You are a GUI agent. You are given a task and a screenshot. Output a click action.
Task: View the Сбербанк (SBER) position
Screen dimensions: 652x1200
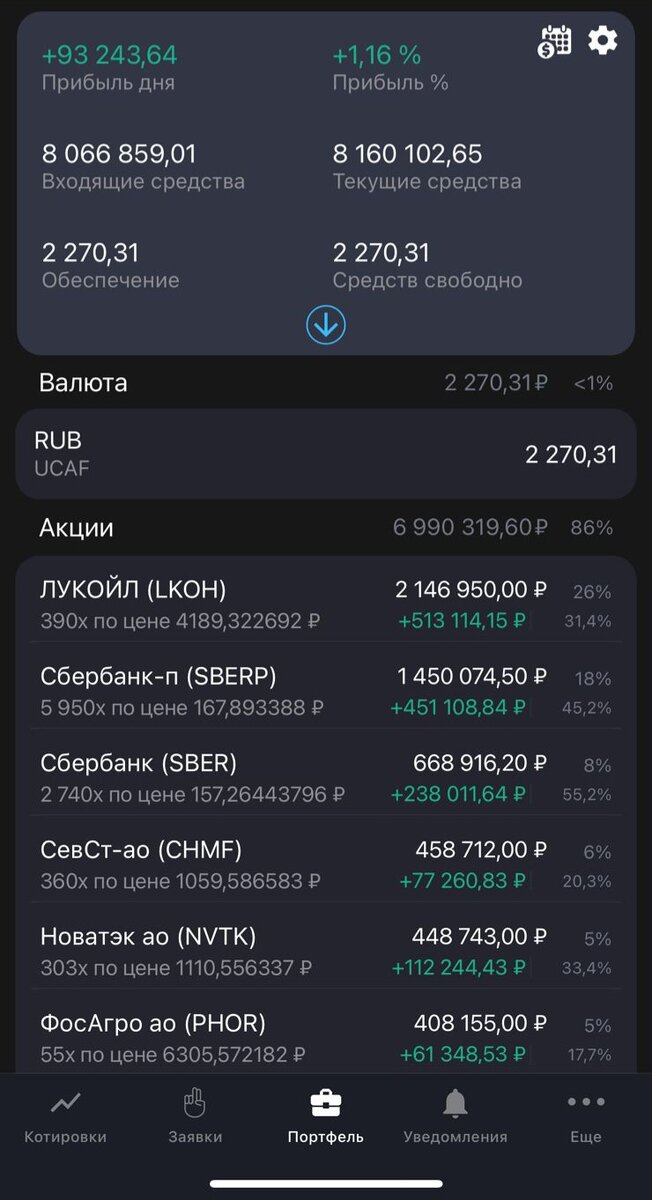click(x=326, y=778)
